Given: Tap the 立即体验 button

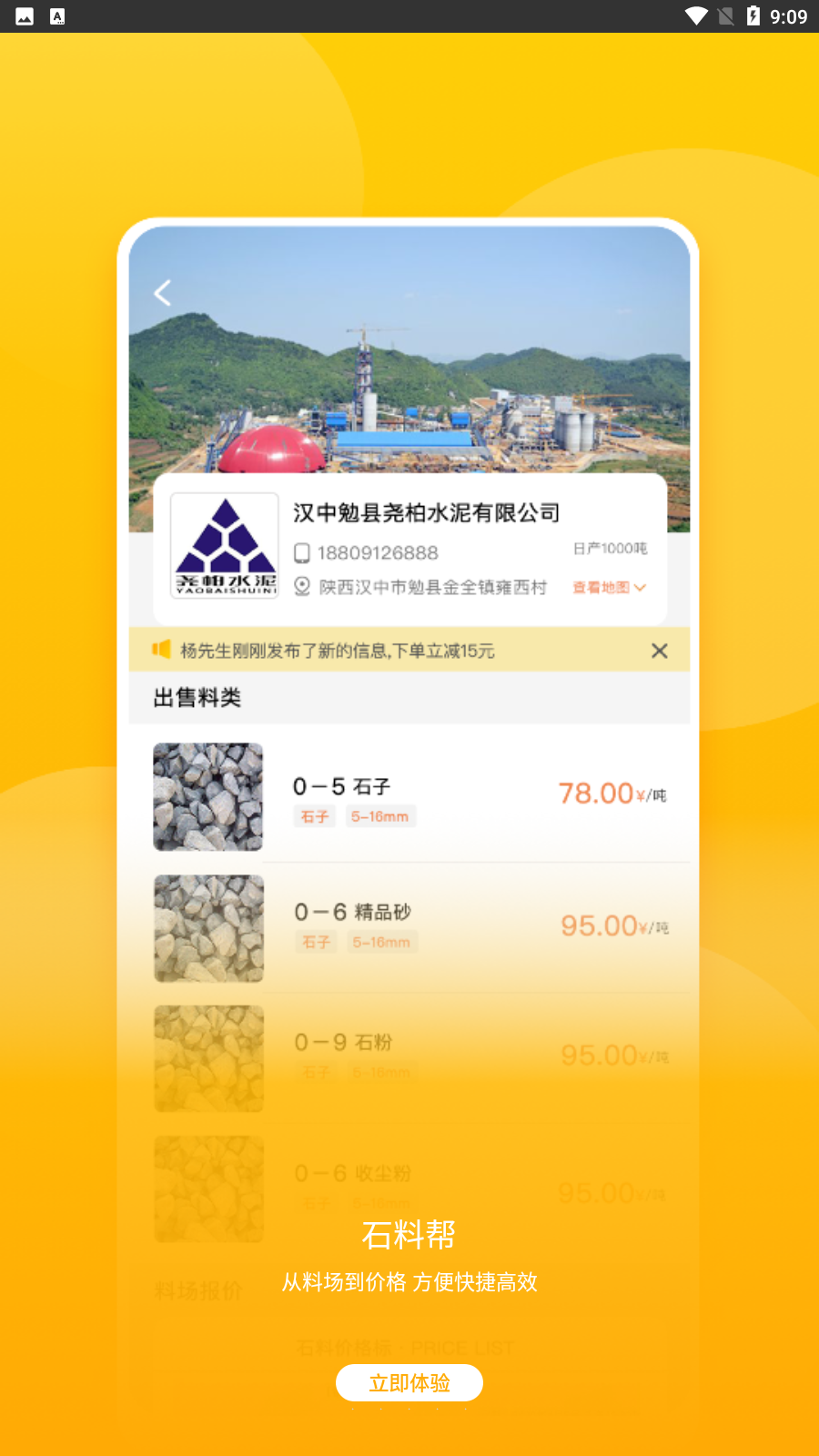Looking at the screenshot, I should [409, 1382].
